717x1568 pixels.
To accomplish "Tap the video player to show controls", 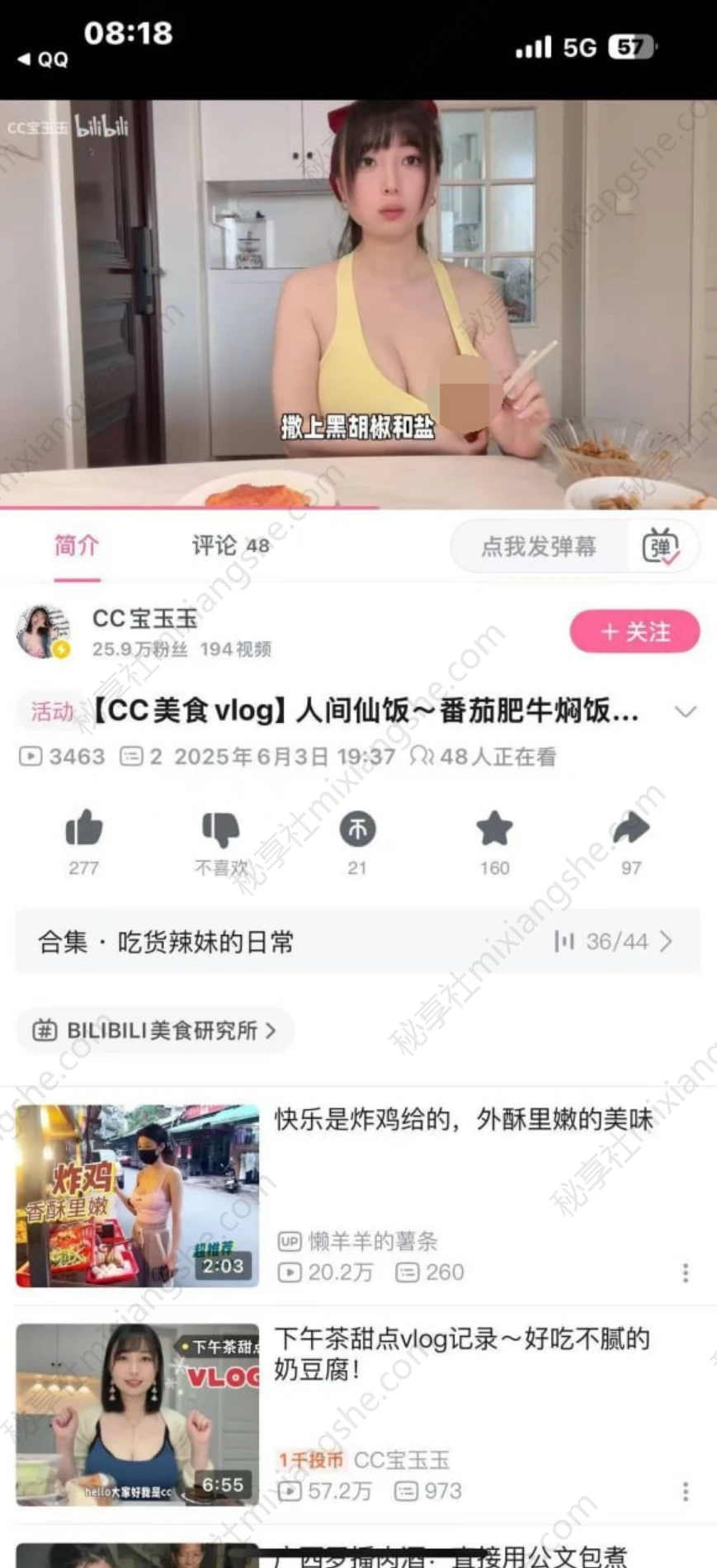I will point(358,304).
